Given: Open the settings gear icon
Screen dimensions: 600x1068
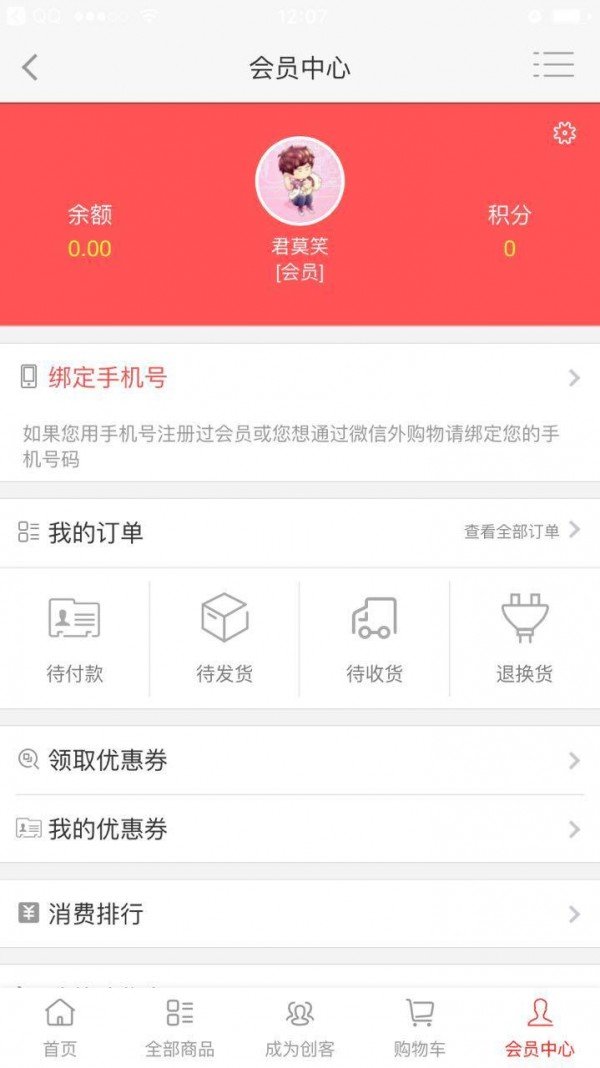Looking at the screenshot, I should pos(564,133).
